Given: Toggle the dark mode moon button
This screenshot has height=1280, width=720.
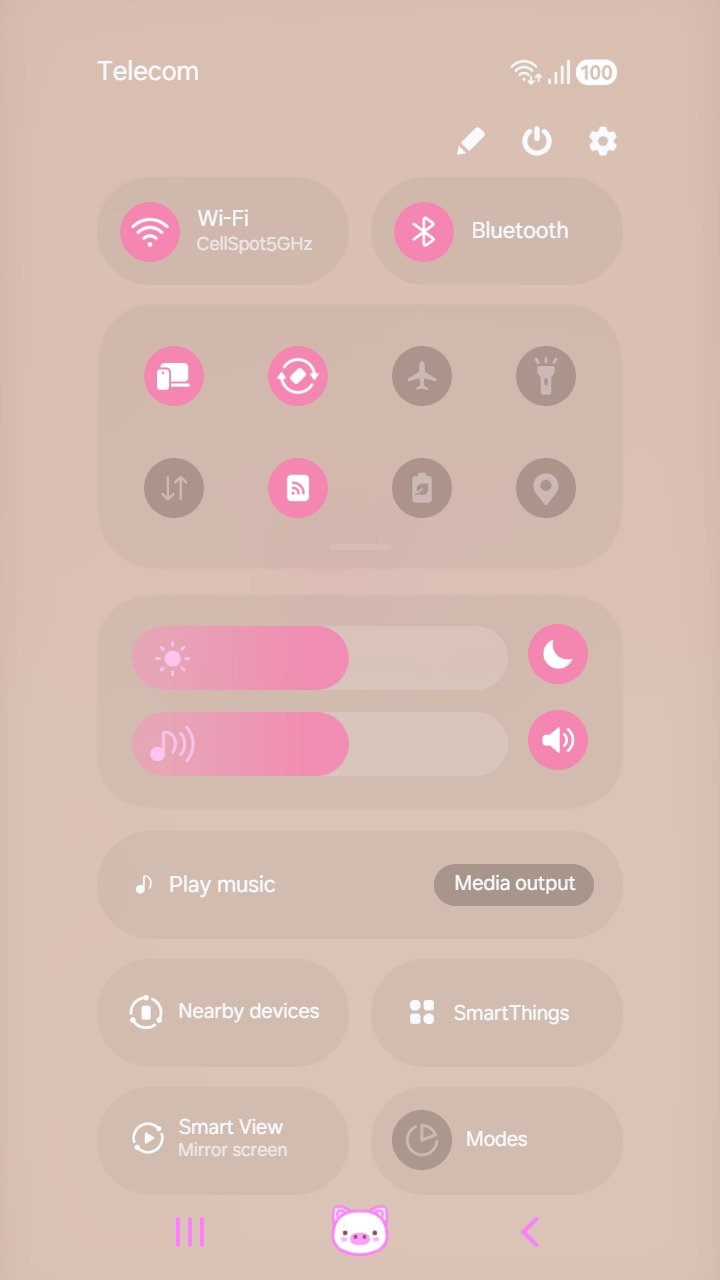Looking at the screenshot, I should (558, 654).
